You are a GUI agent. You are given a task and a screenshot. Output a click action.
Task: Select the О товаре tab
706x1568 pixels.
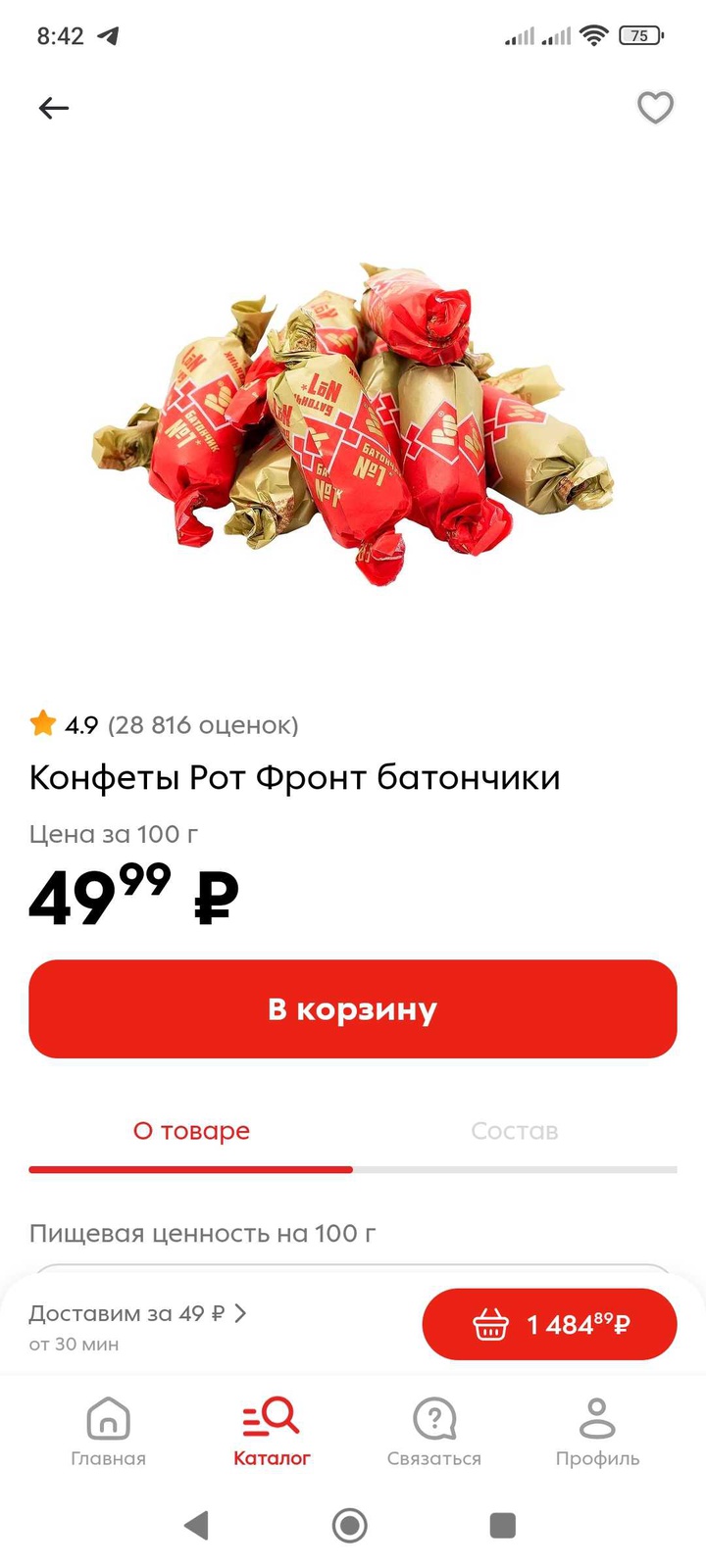191,1131
